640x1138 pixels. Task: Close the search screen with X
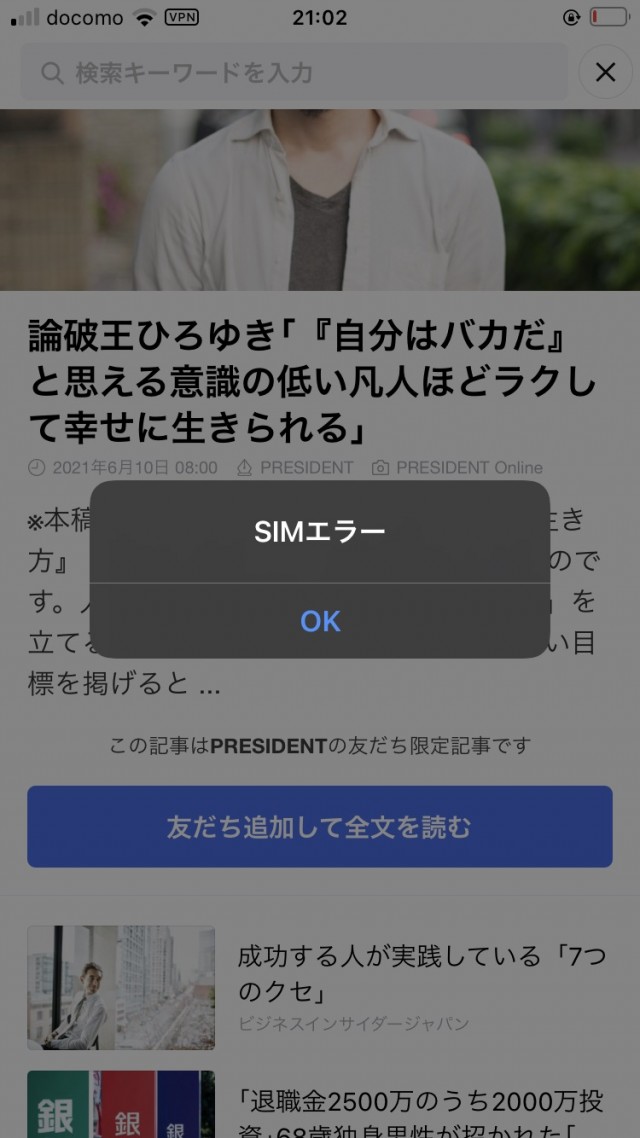(x=605, y=72)
